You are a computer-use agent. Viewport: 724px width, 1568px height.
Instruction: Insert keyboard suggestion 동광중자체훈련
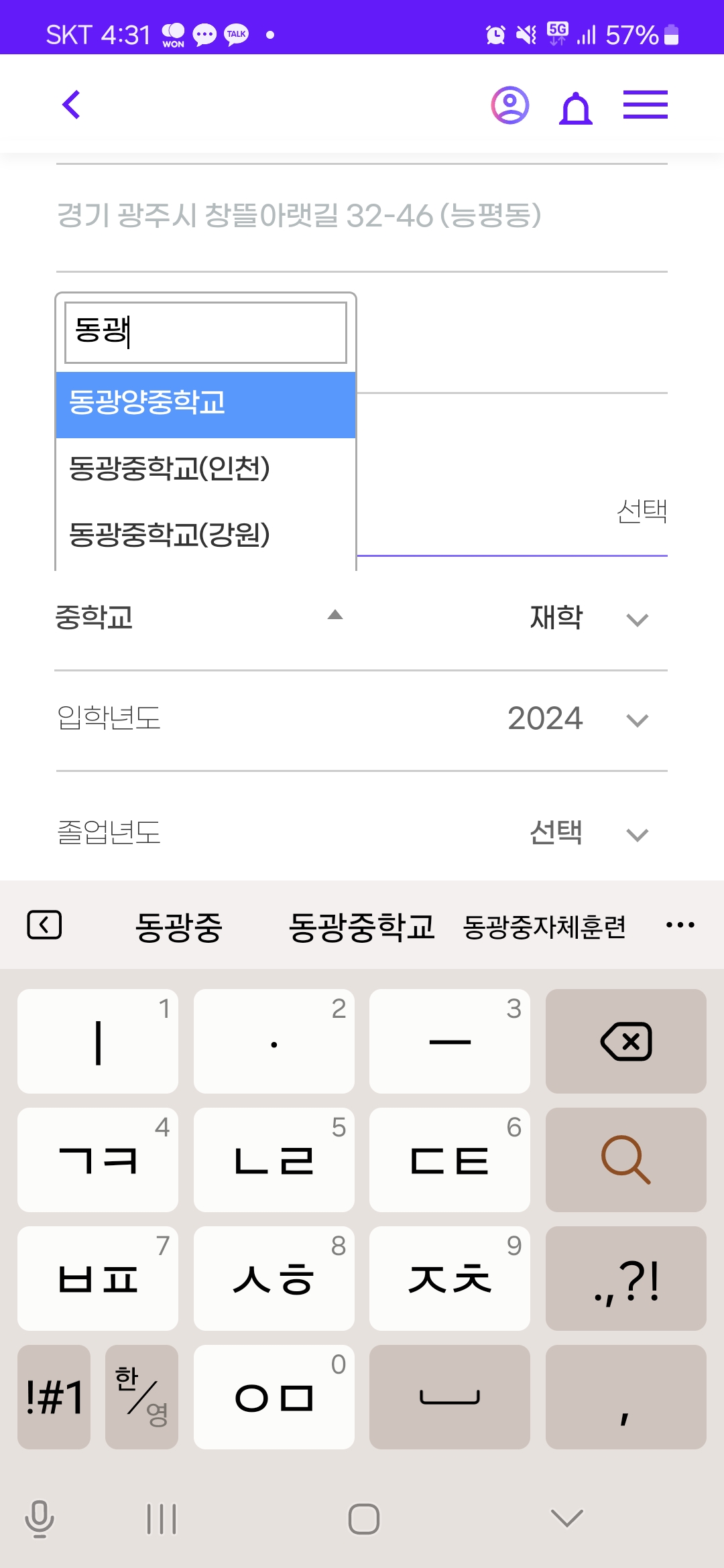coord(544,927)
